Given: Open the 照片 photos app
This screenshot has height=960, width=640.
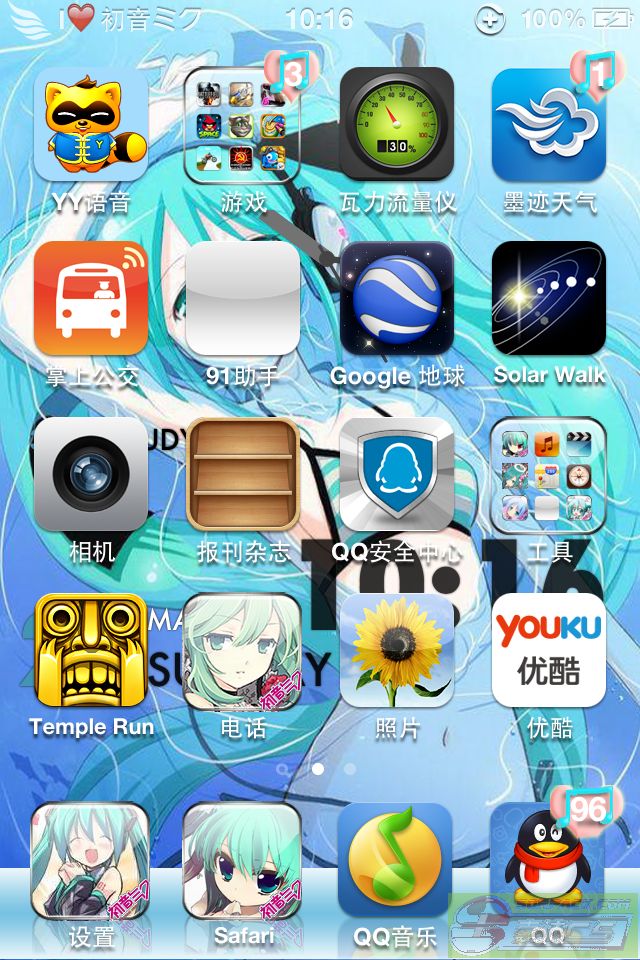Looking at the screenshot, I should (x=396, y=650).
